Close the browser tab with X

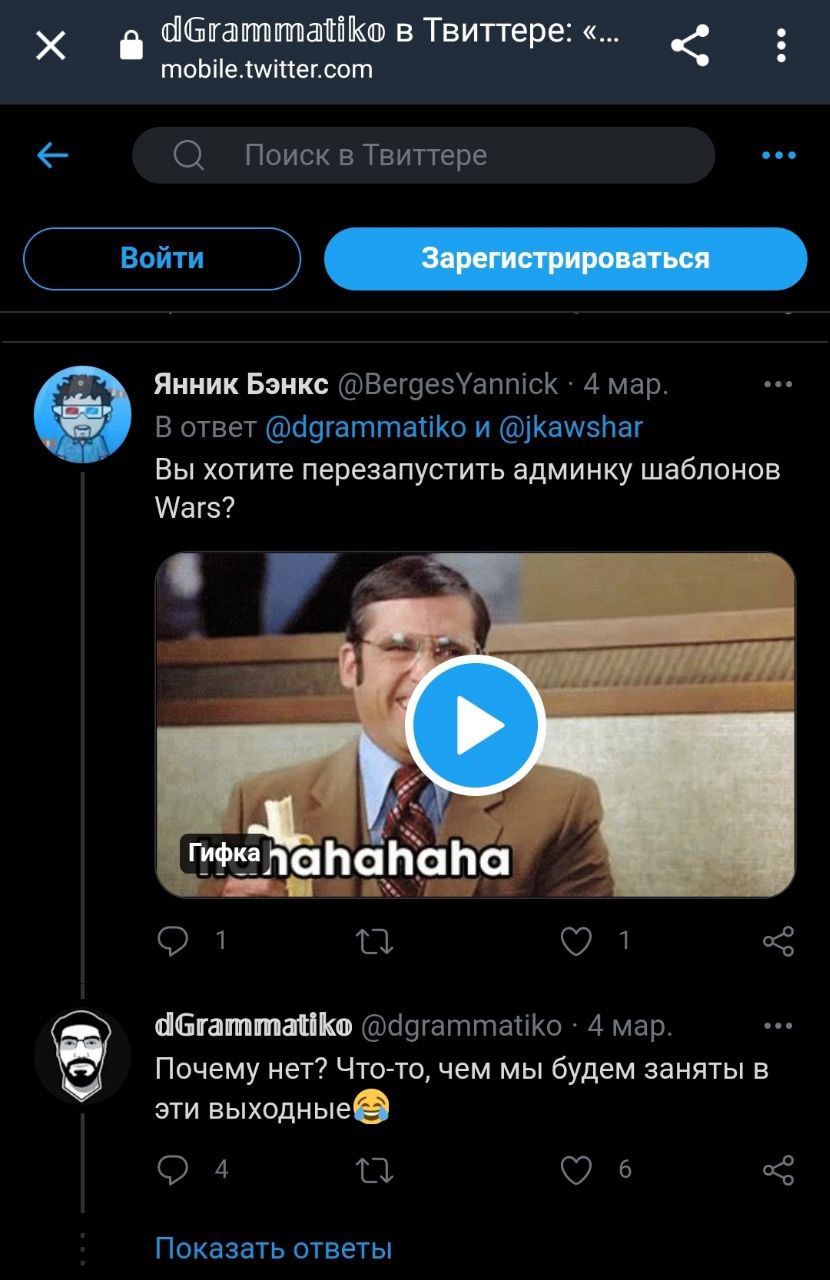tap(50, 46)
